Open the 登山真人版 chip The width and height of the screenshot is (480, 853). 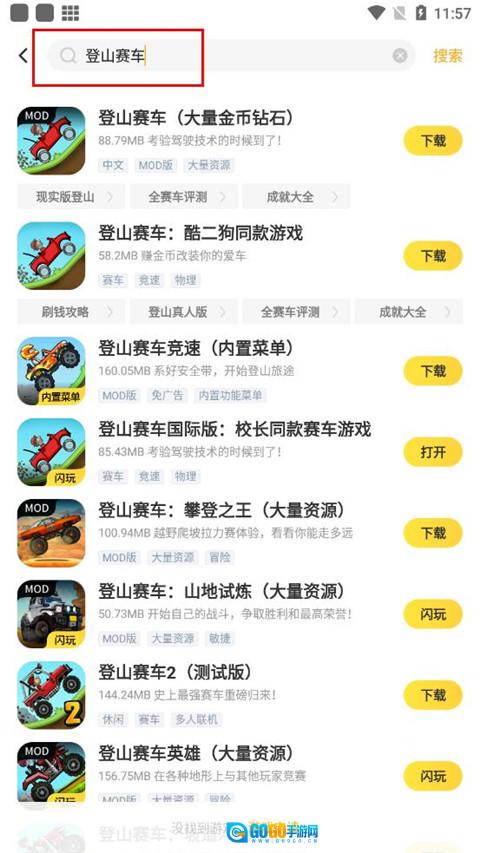coord(183,312)
